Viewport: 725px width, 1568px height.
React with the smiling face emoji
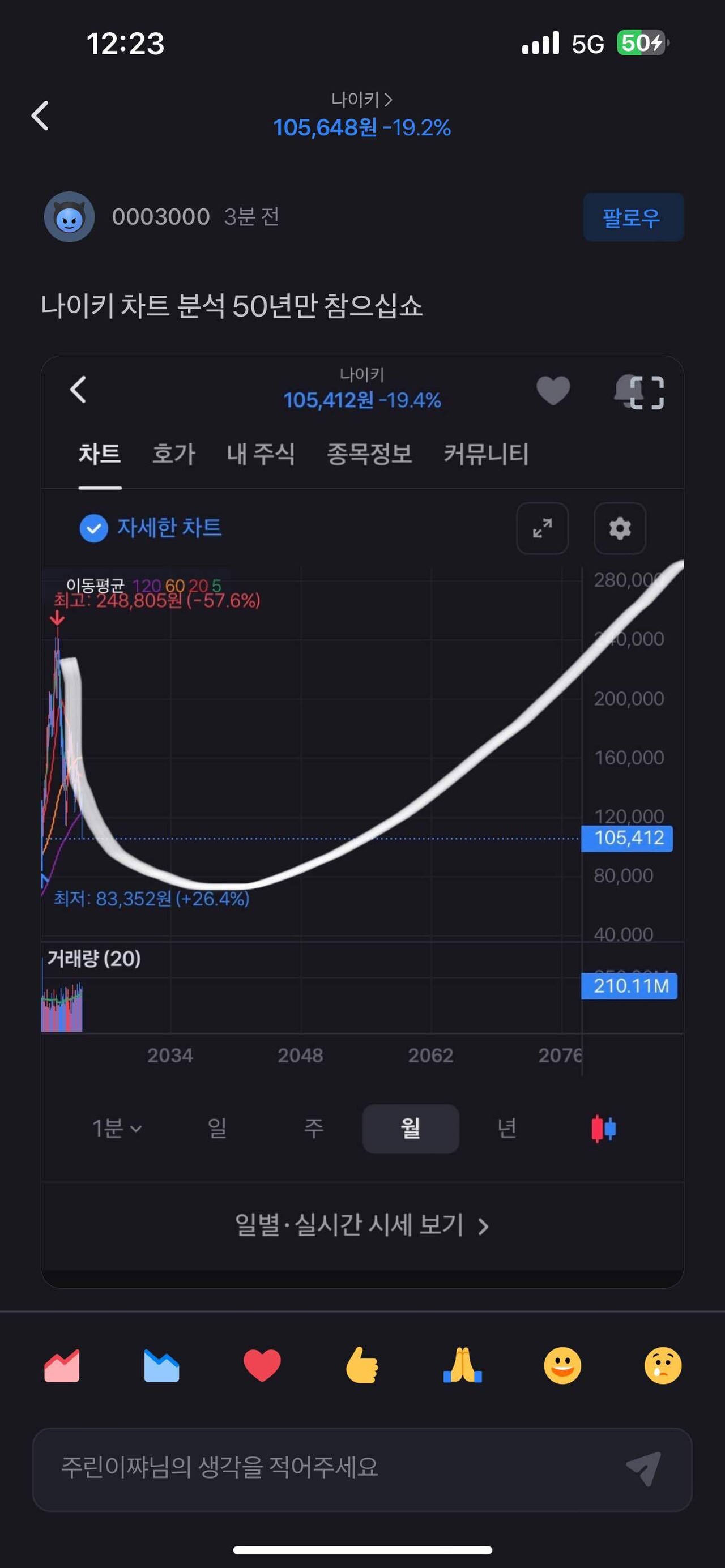tap(562, 1365)
